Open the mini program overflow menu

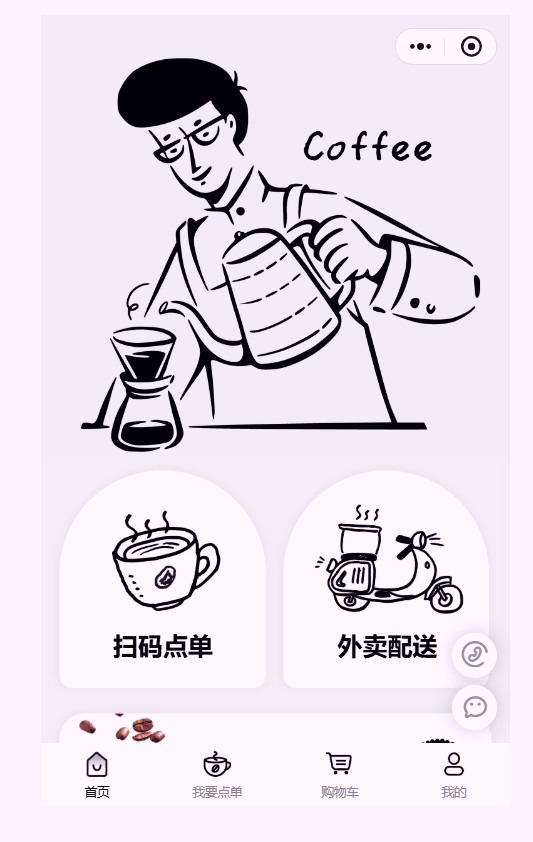point(420,47)
